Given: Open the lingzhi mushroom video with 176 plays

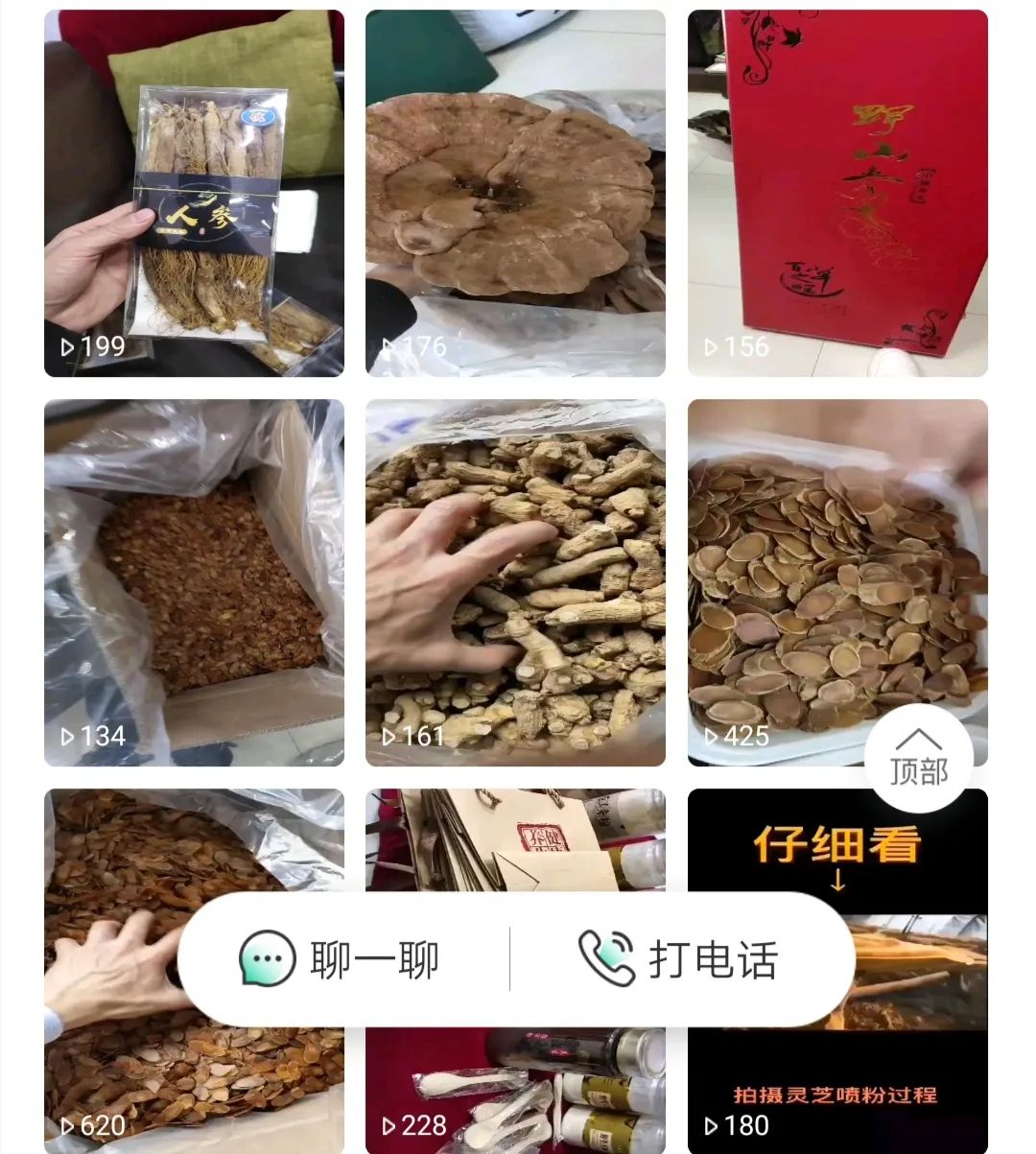Looking at the screenshot, I should pos(515,192).
